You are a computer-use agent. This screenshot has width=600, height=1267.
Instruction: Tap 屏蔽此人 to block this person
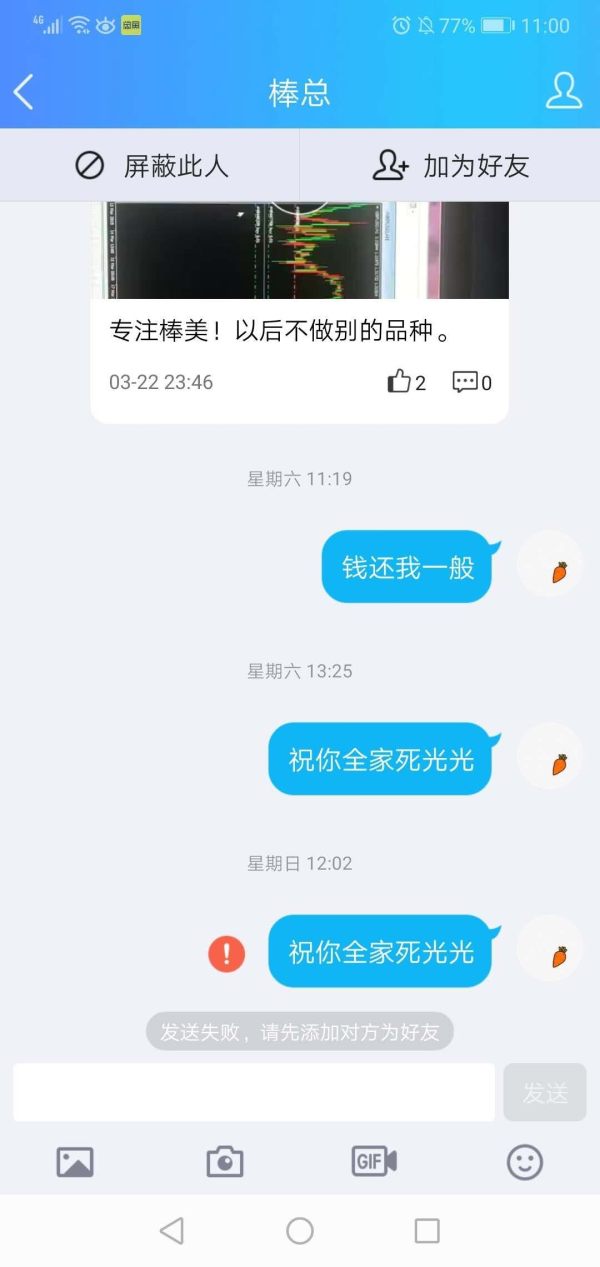(x=151, y=166)
